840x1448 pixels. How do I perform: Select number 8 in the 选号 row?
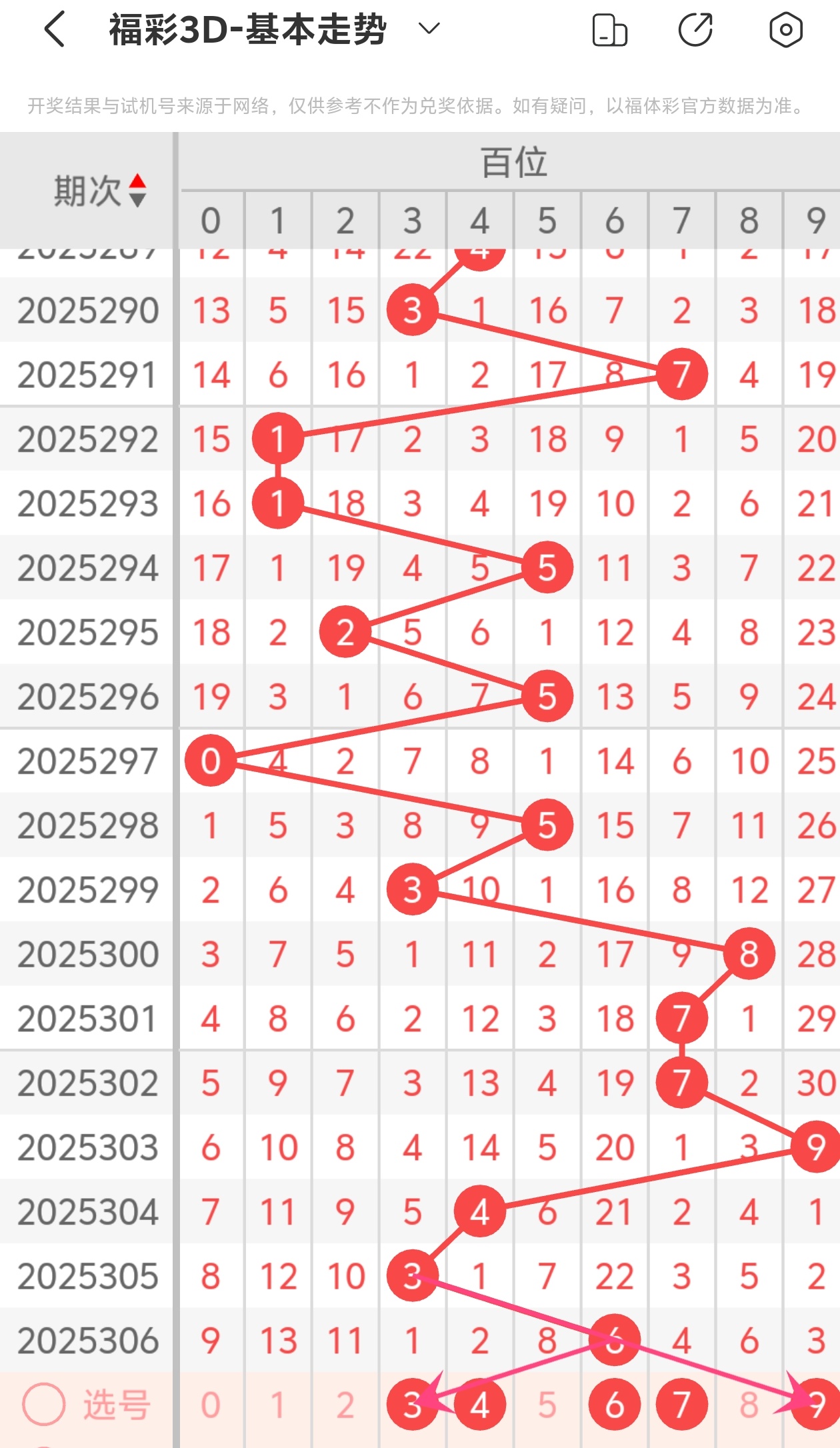(x=749, y=1405)
